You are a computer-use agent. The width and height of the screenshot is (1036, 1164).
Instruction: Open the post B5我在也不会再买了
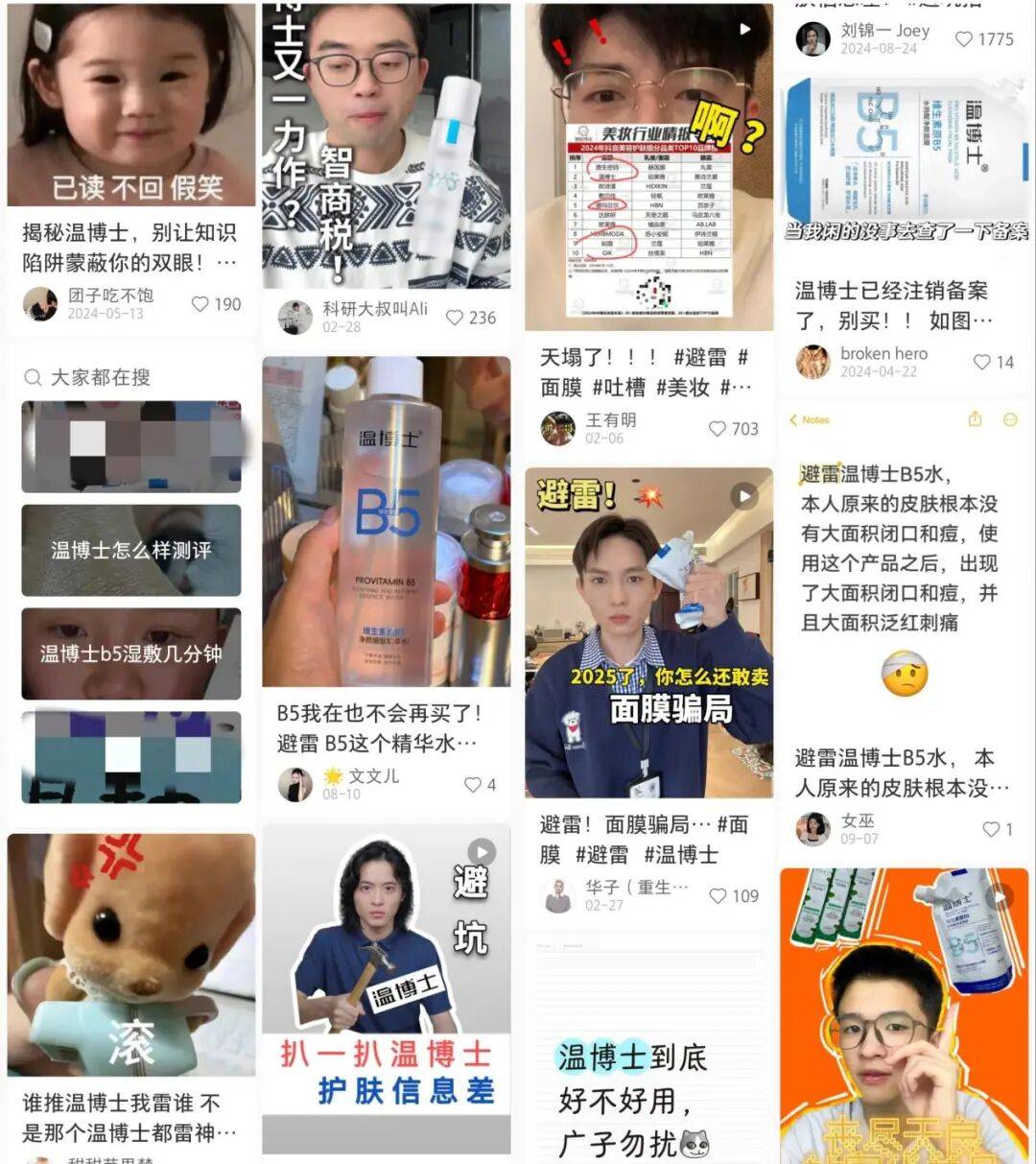coord(378,727)
